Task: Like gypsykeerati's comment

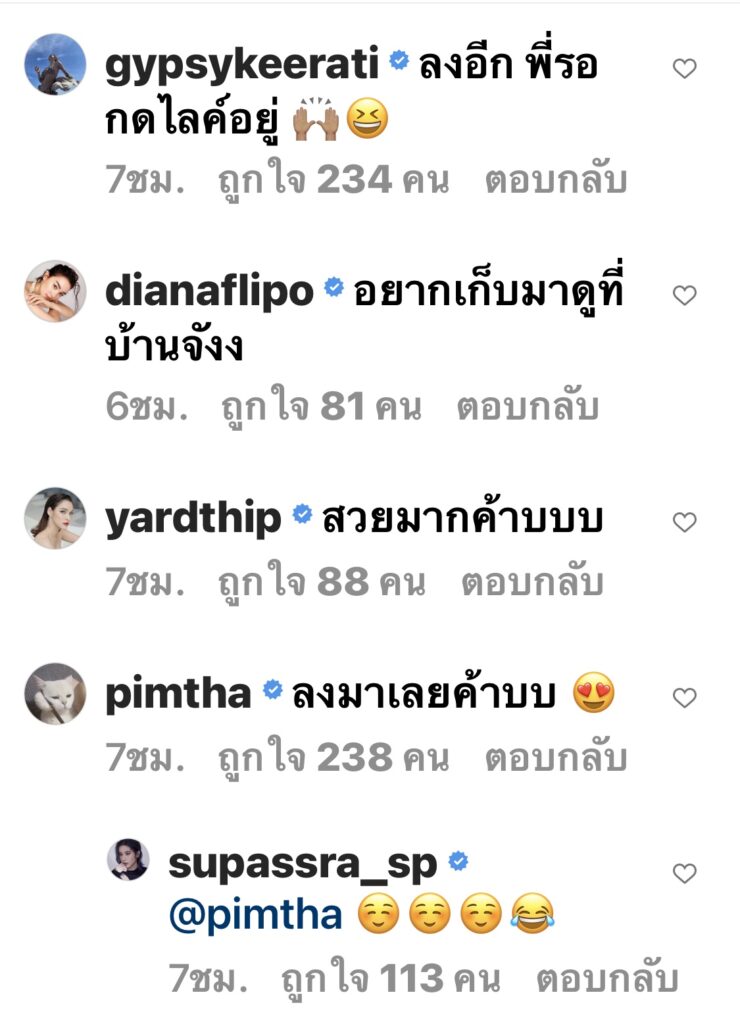Action: pyautogui.click(x=684, y=69)
